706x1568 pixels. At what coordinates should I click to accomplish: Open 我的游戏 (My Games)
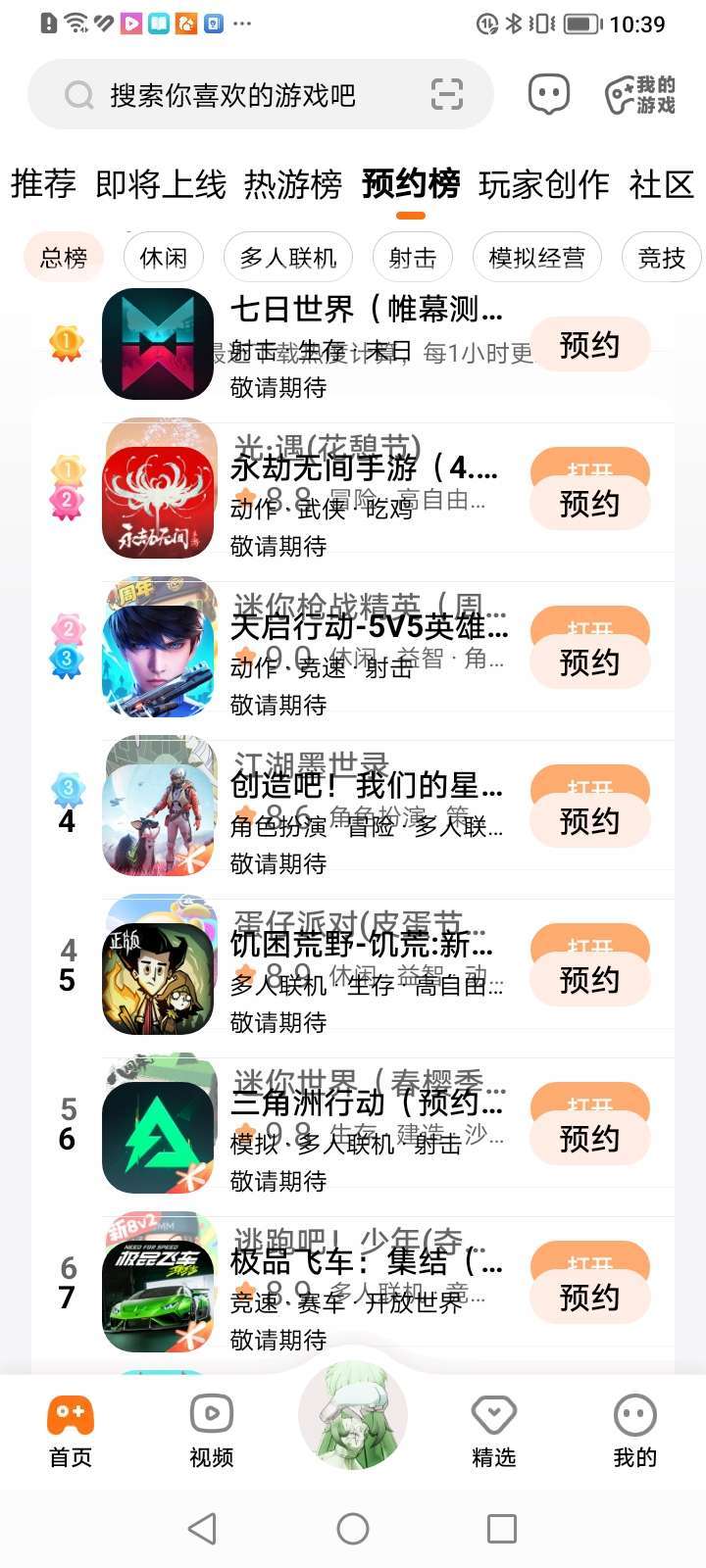(640, 95)
